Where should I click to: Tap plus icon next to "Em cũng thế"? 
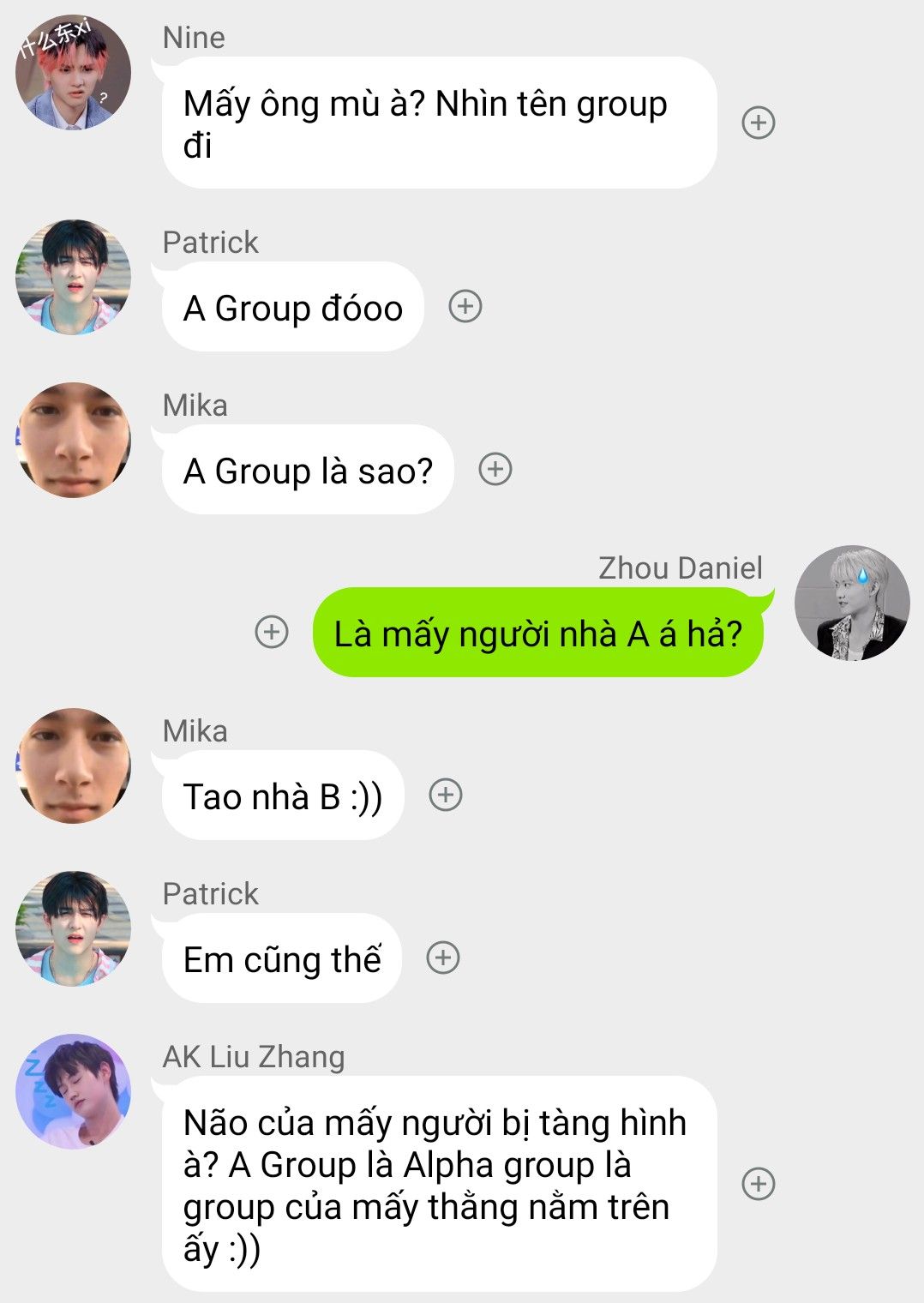443,958
